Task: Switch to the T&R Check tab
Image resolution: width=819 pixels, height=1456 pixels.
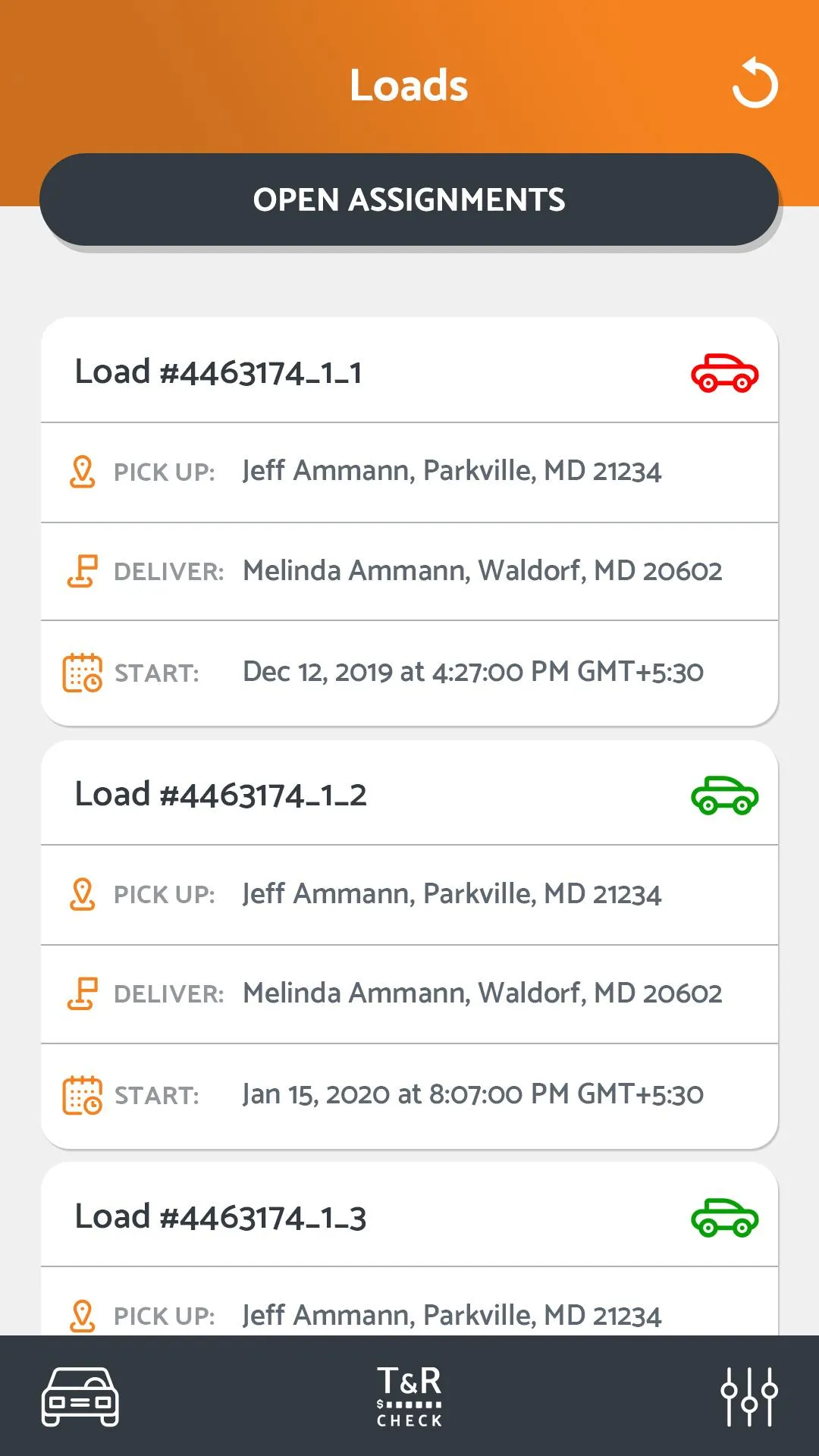Action: tap(409, 1396)
